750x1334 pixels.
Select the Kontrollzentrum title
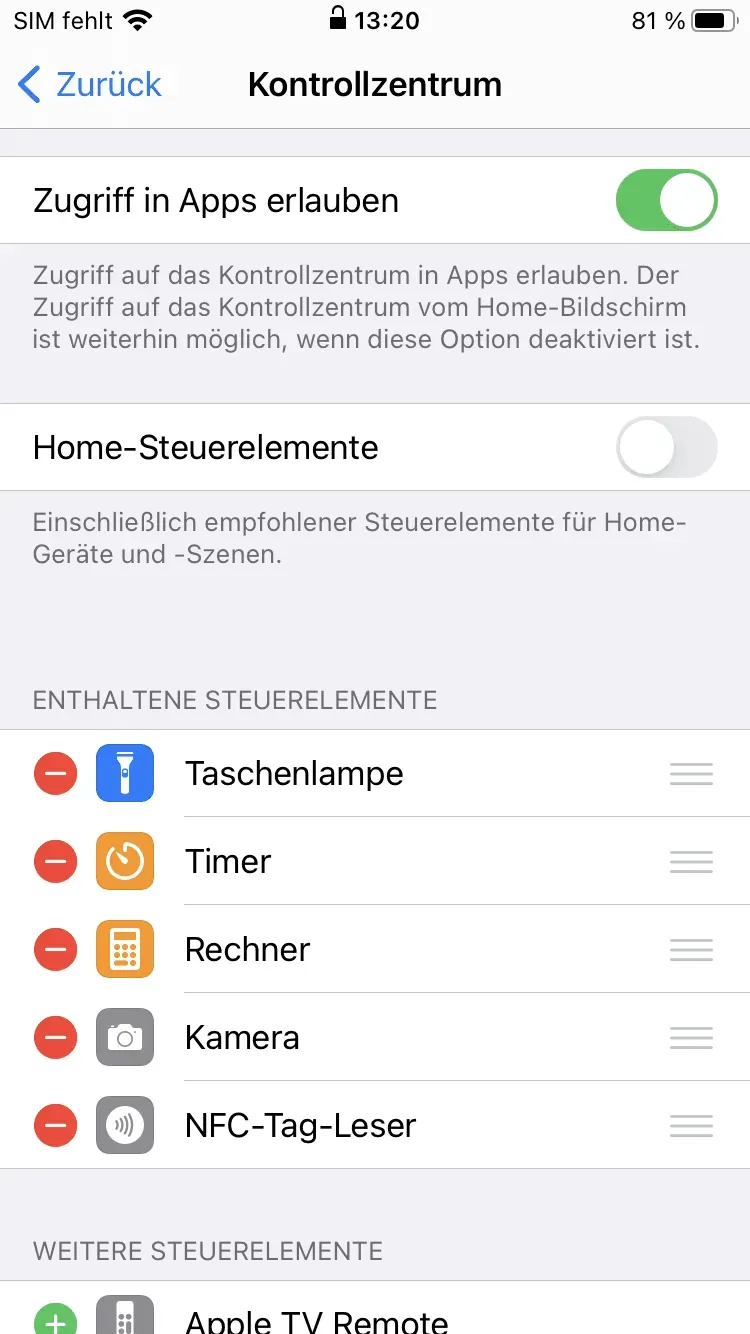tap(375, 84)
